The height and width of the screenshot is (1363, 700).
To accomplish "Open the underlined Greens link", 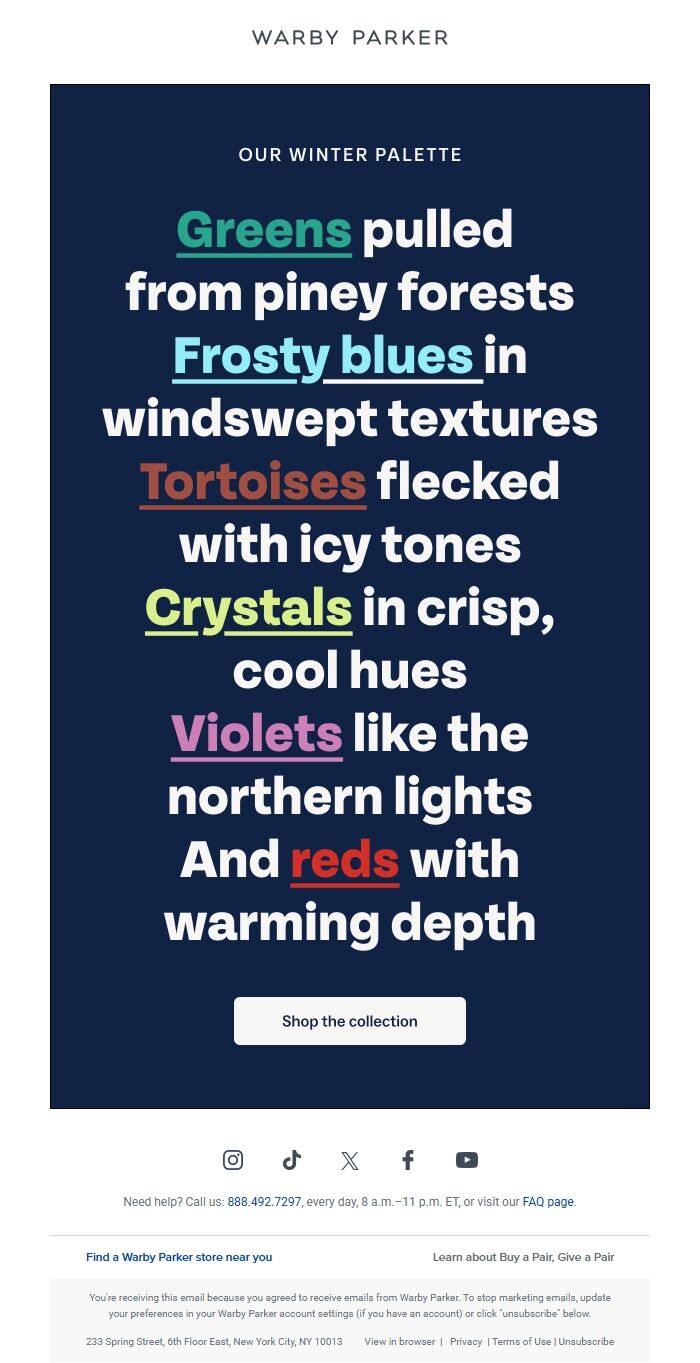I will pyautogui.click(x=264, y=230).
